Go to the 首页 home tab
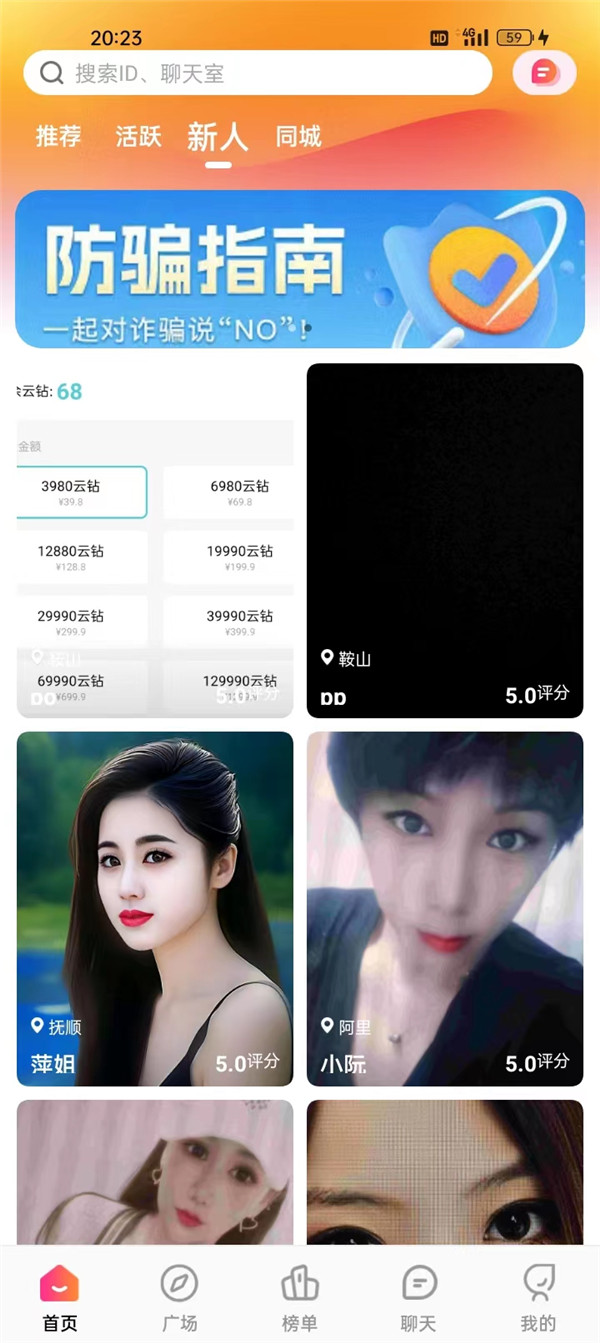Image resolution: width=600 pixels, height=1343 pixels. pos(59,1296)
